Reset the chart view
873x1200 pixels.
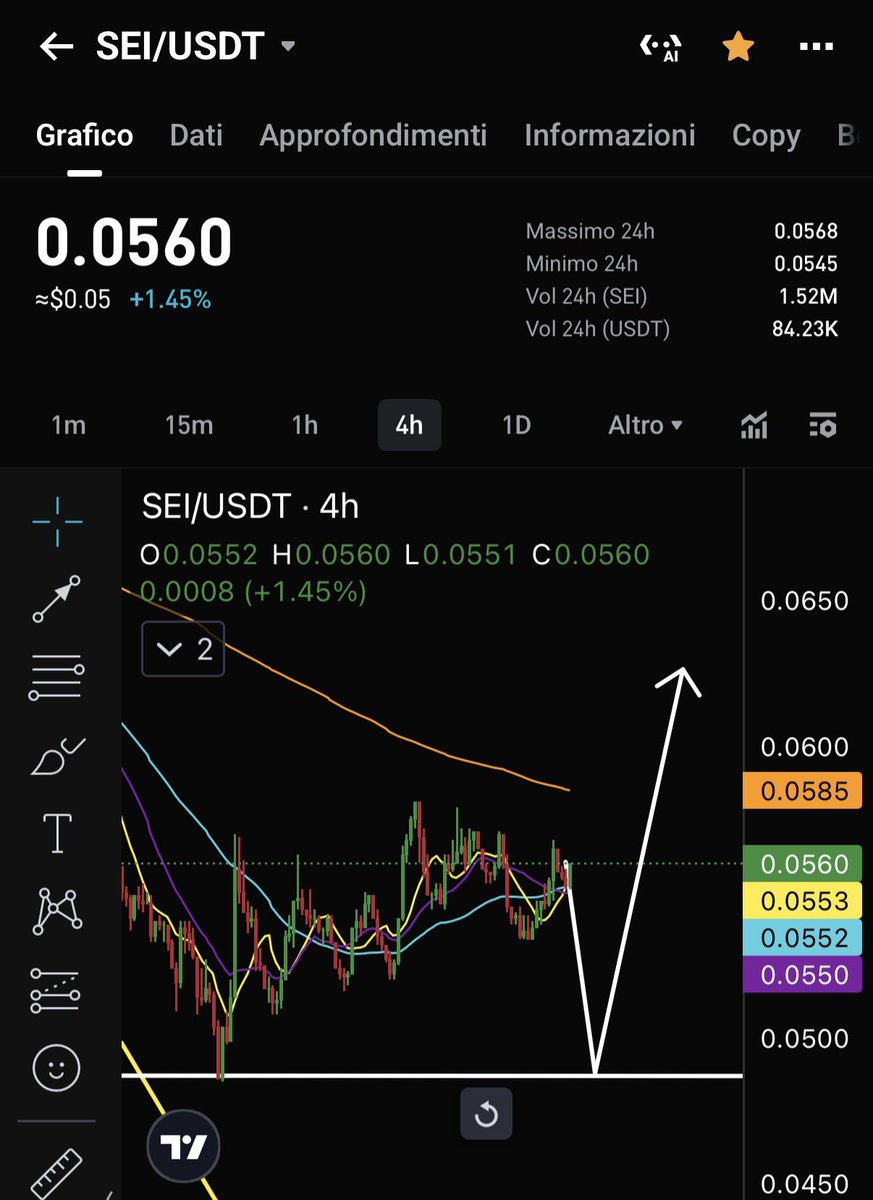(486, 1114)
